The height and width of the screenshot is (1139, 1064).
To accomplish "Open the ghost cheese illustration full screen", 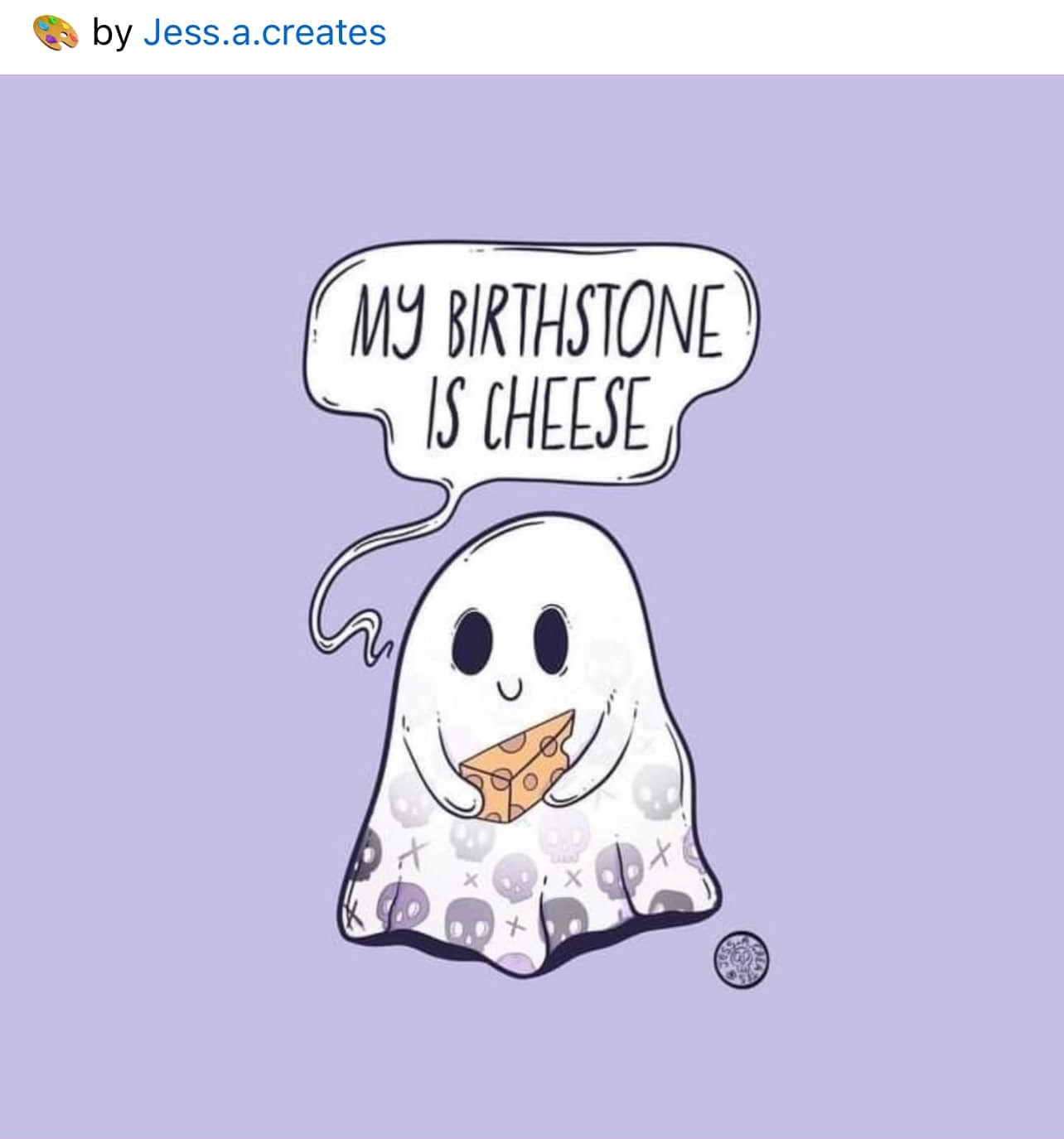I will click(x=532, y=606).
